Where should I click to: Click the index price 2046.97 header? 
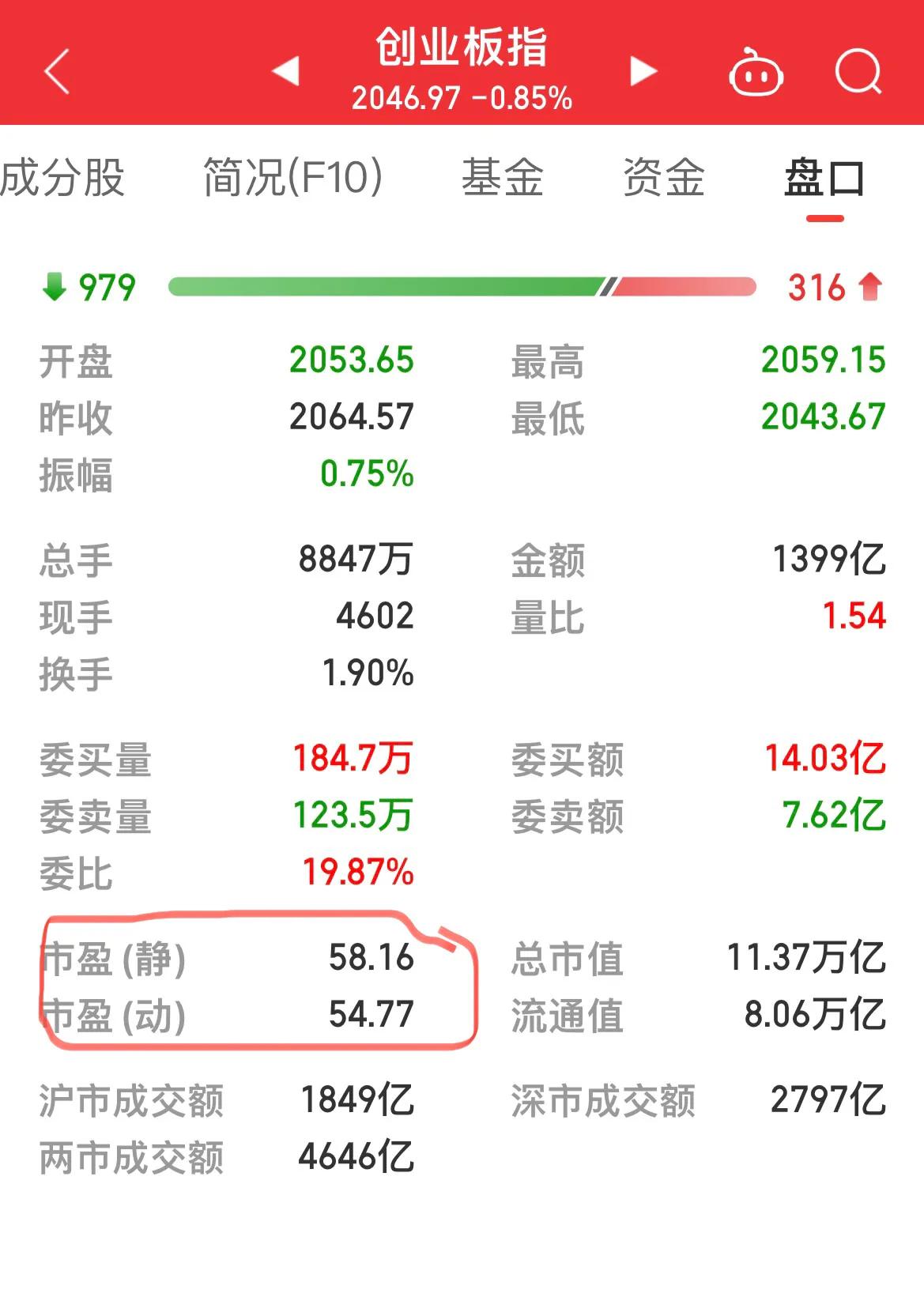(x=462, y=99)
